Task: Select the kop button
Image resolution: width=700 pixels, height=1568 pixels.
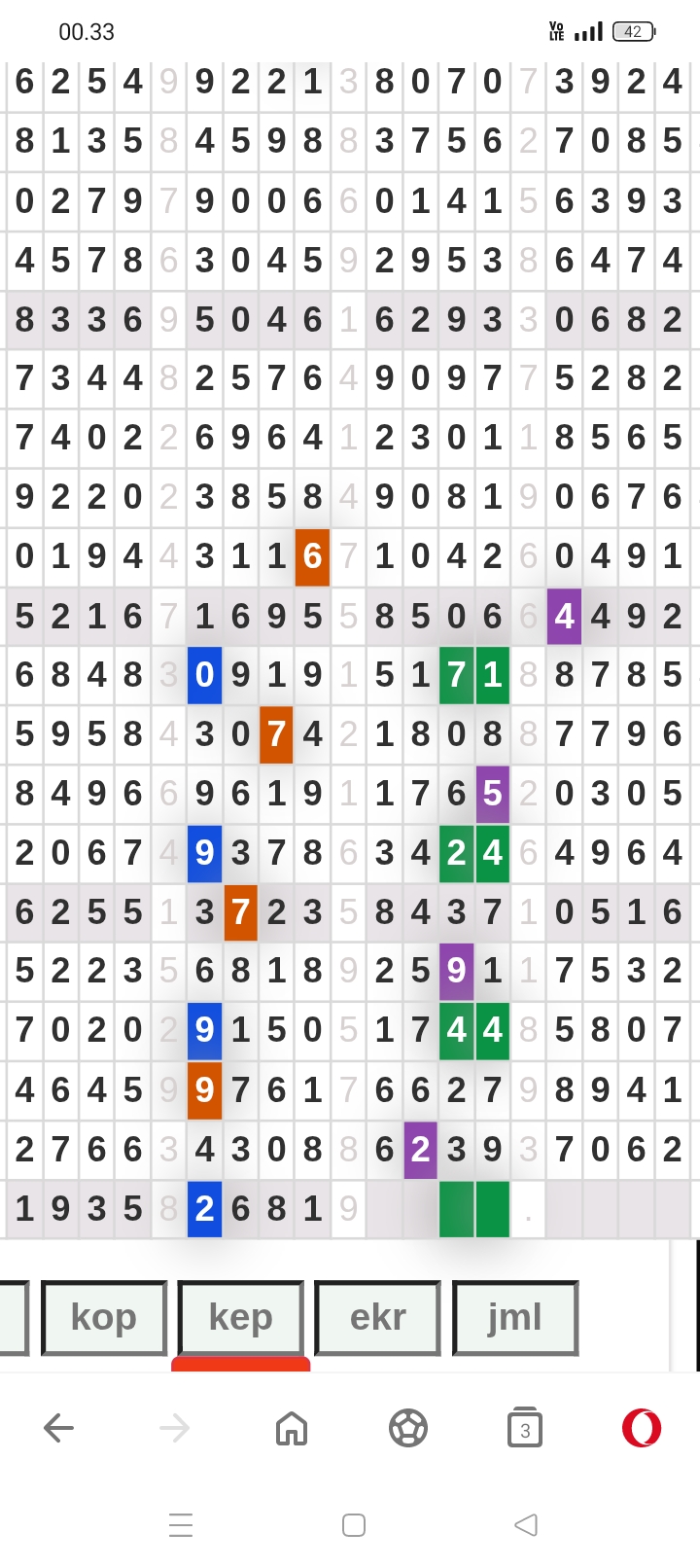Action: coord(104,1318)
